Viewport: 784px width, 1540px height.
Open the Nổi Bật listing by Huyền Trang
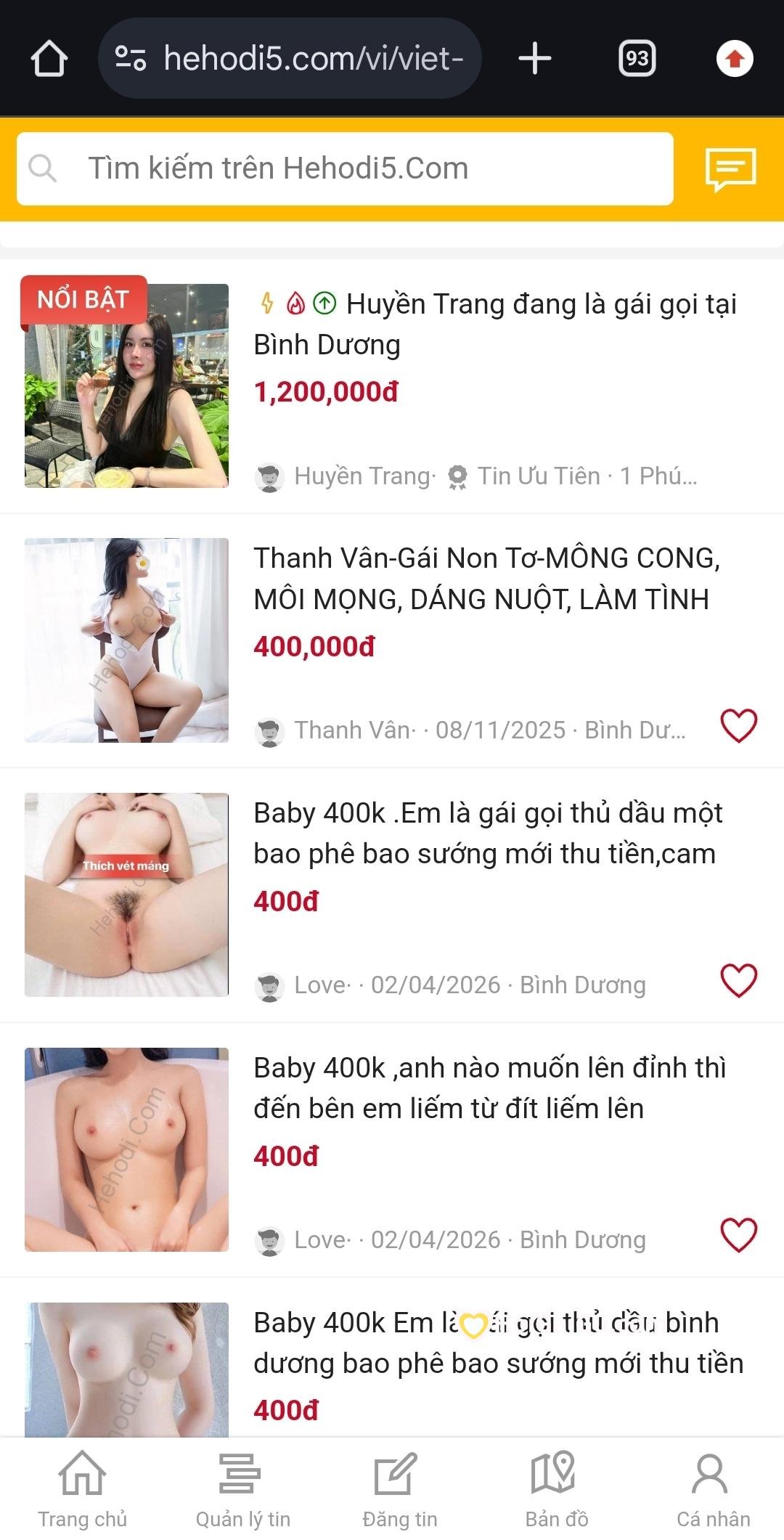494,324
